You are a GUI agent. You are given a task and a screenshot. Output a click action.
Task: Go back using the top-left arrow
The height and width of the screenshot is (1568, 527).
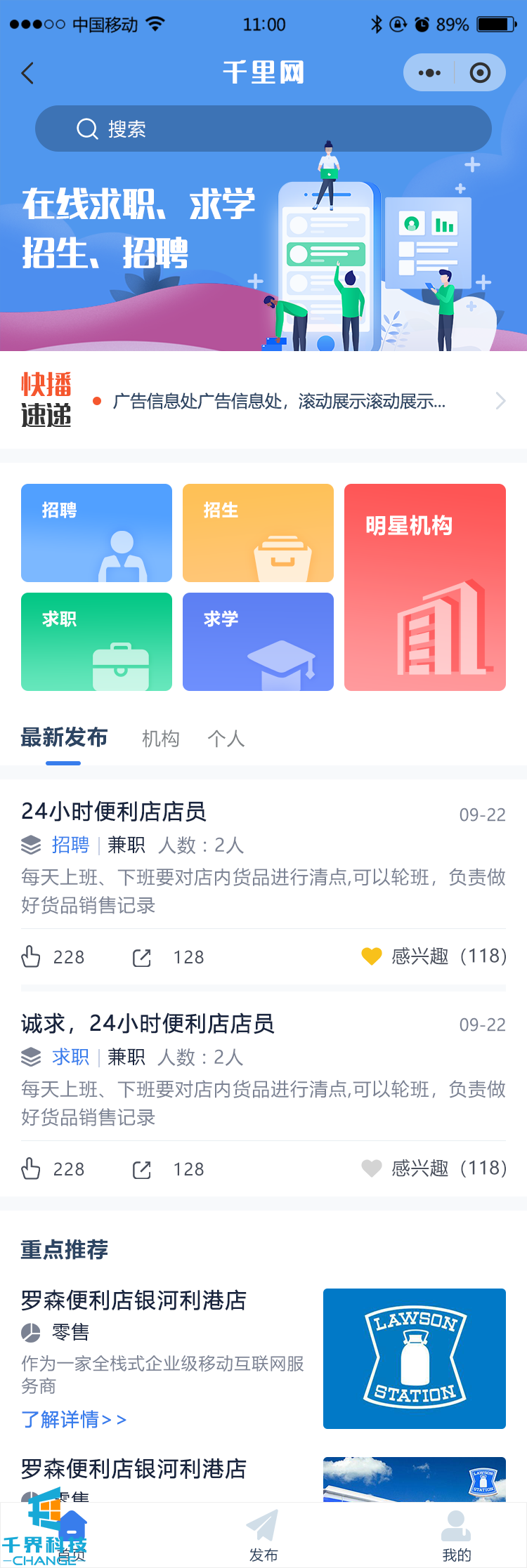tap(28, 73)
